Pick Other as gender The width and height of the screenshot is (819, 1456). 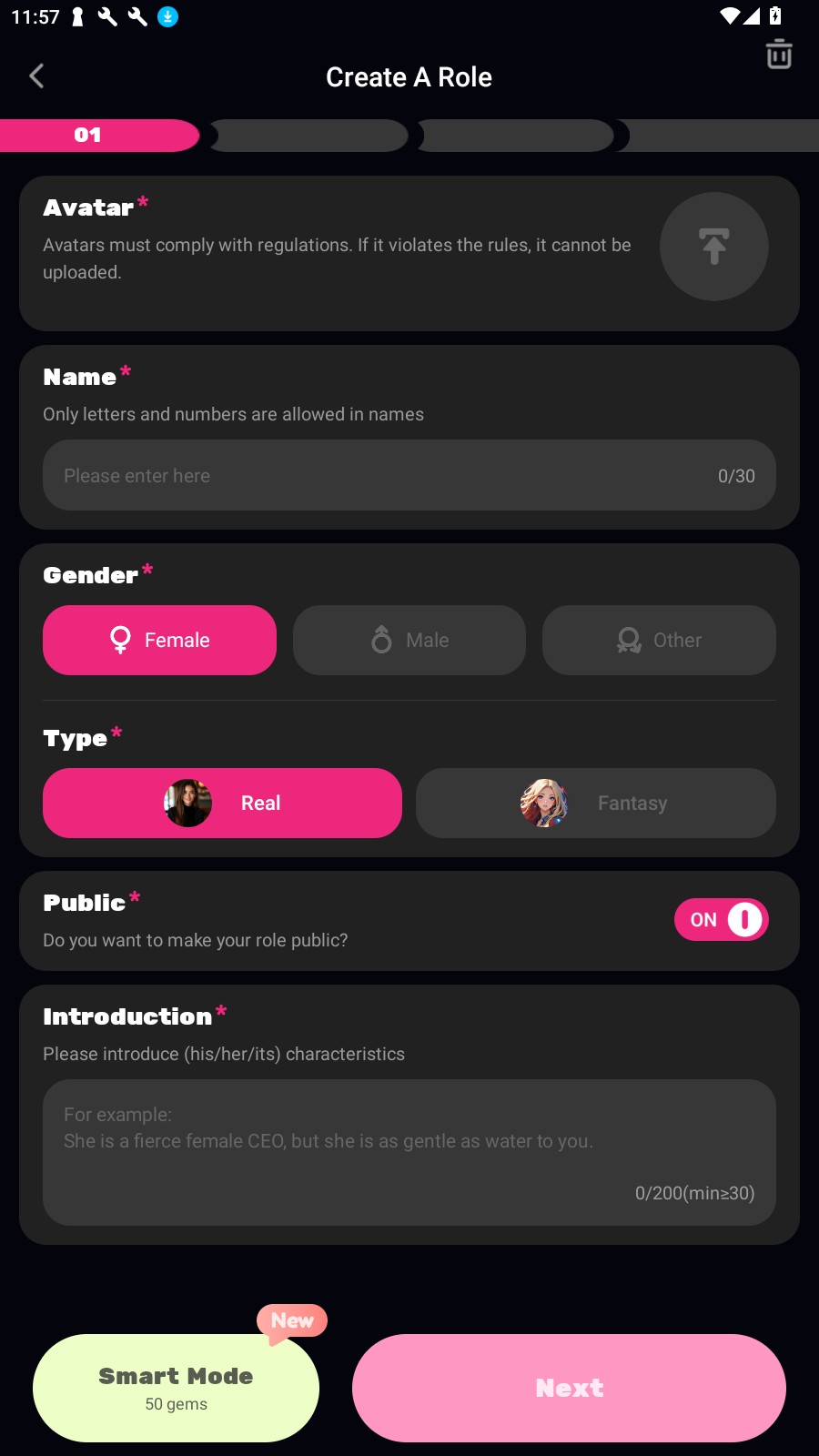(x=659, y=640)
